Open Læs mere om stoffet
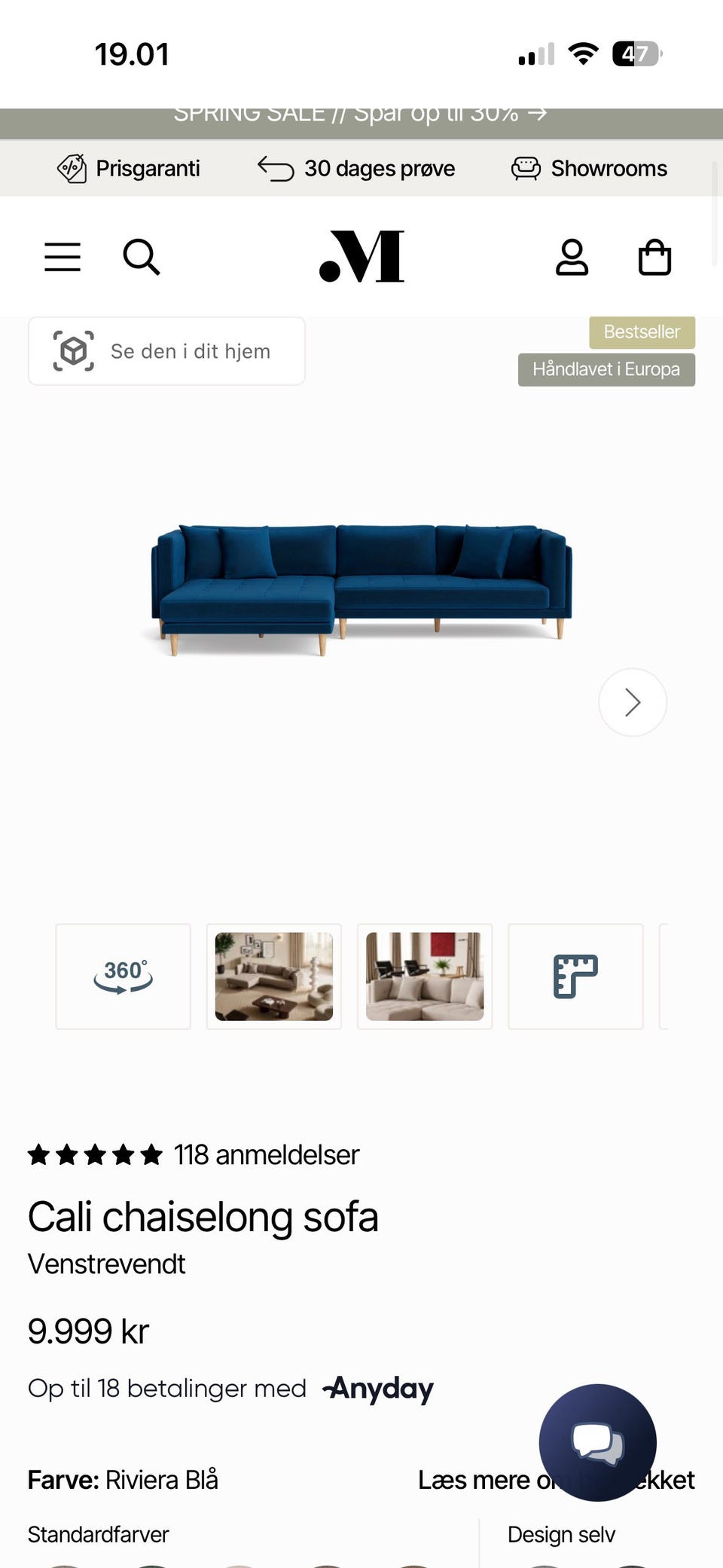Image resolution: width=723 pixels, height=1568 pixels. 557,1479
